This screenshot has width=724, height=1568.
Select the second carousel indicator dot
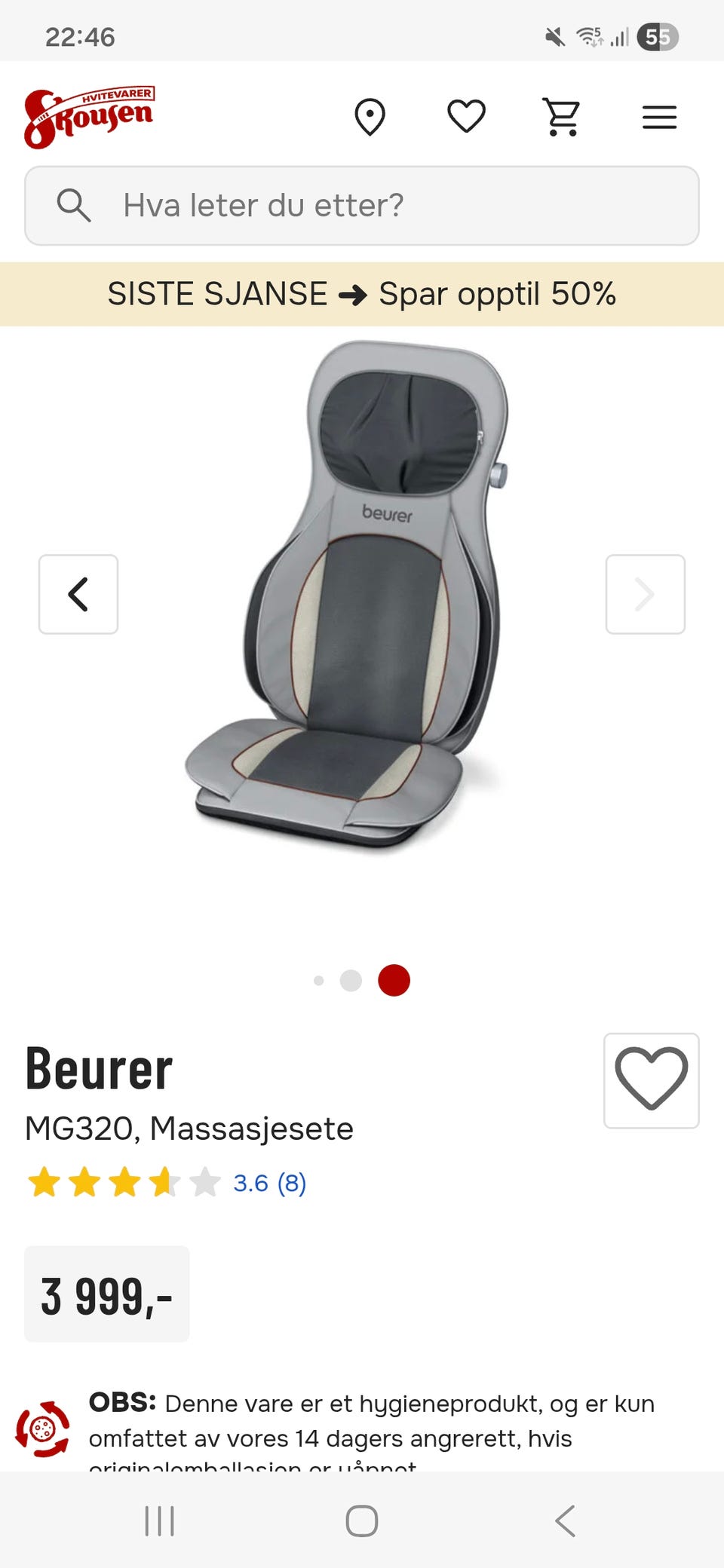[351, 981]
